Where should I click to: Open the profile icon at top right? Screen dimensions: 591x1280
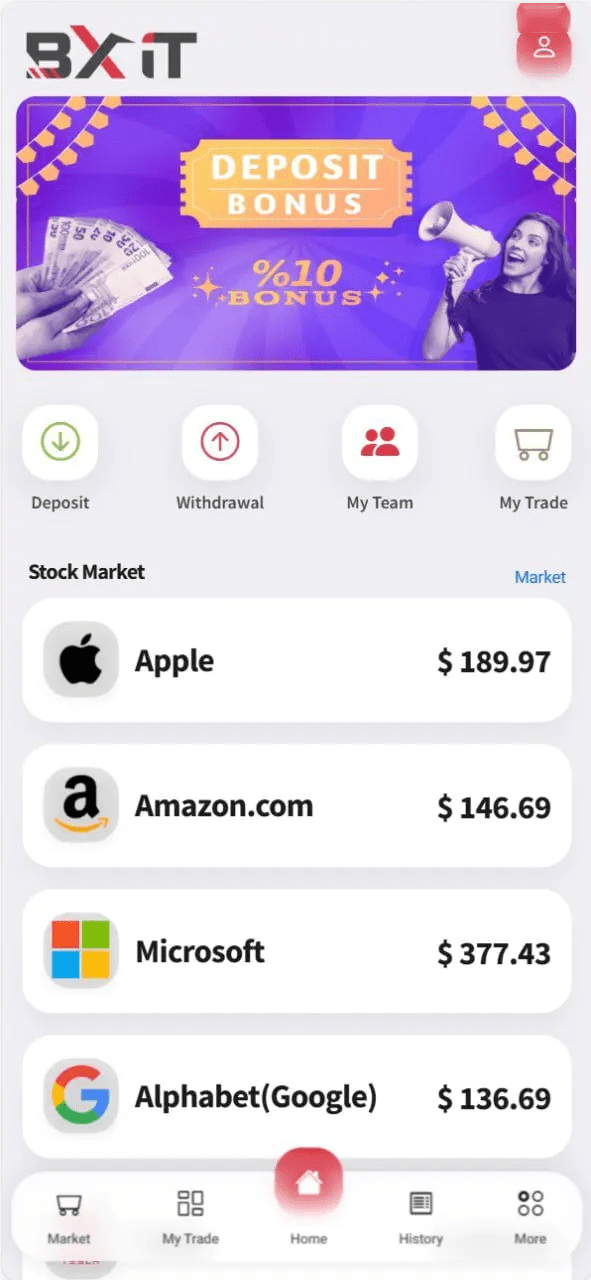[x=544, y=46]
